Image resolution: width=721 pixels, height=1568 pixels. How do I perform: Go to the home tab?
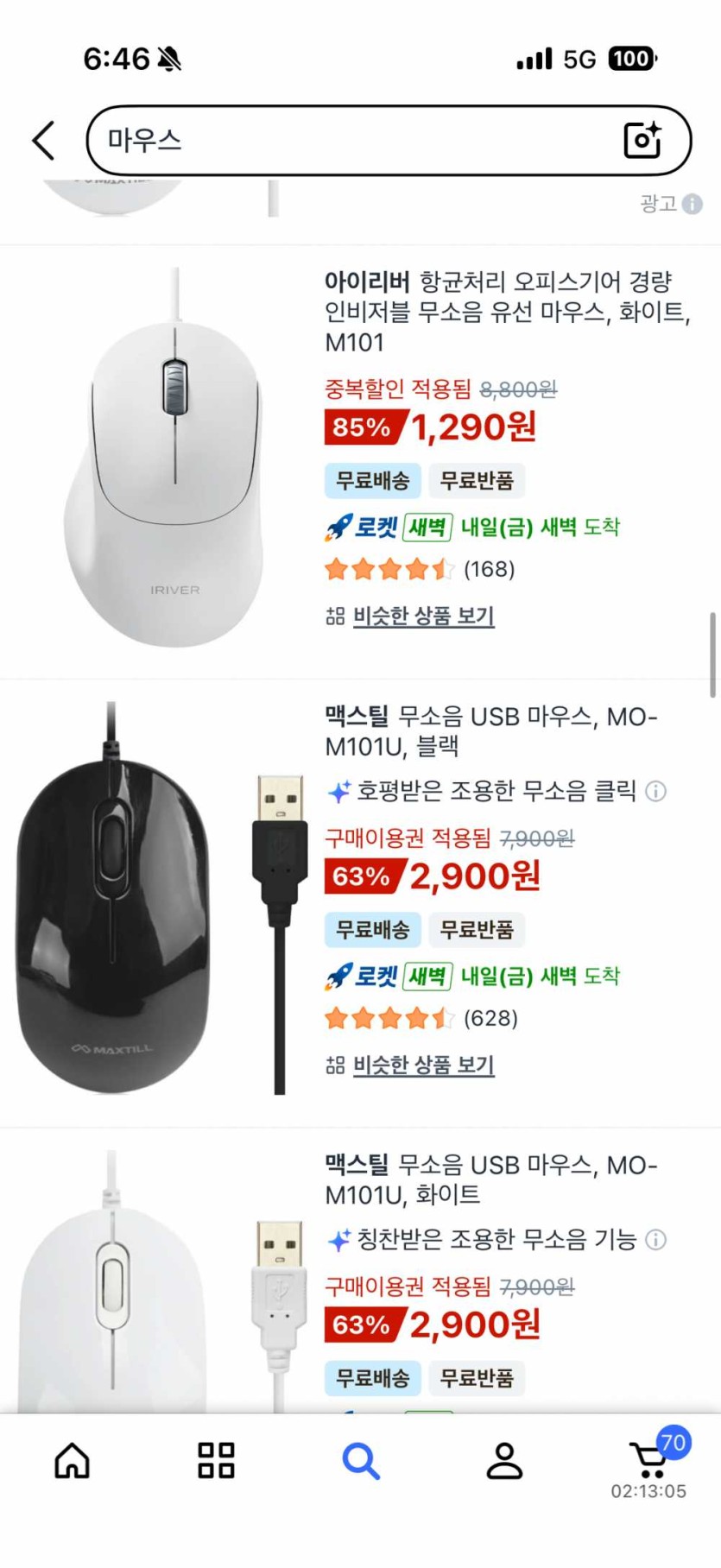click(x=73, y=1461)
